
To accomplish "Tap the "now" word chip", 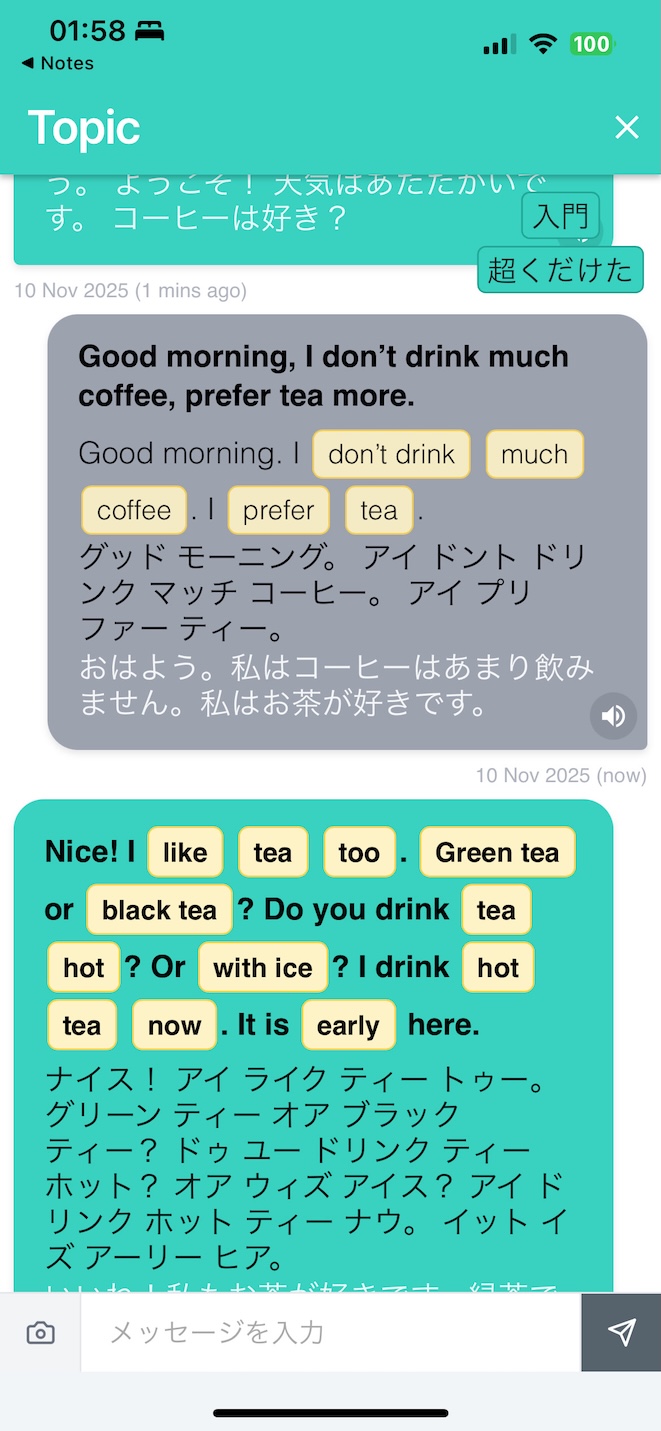I will [174, 1026].
